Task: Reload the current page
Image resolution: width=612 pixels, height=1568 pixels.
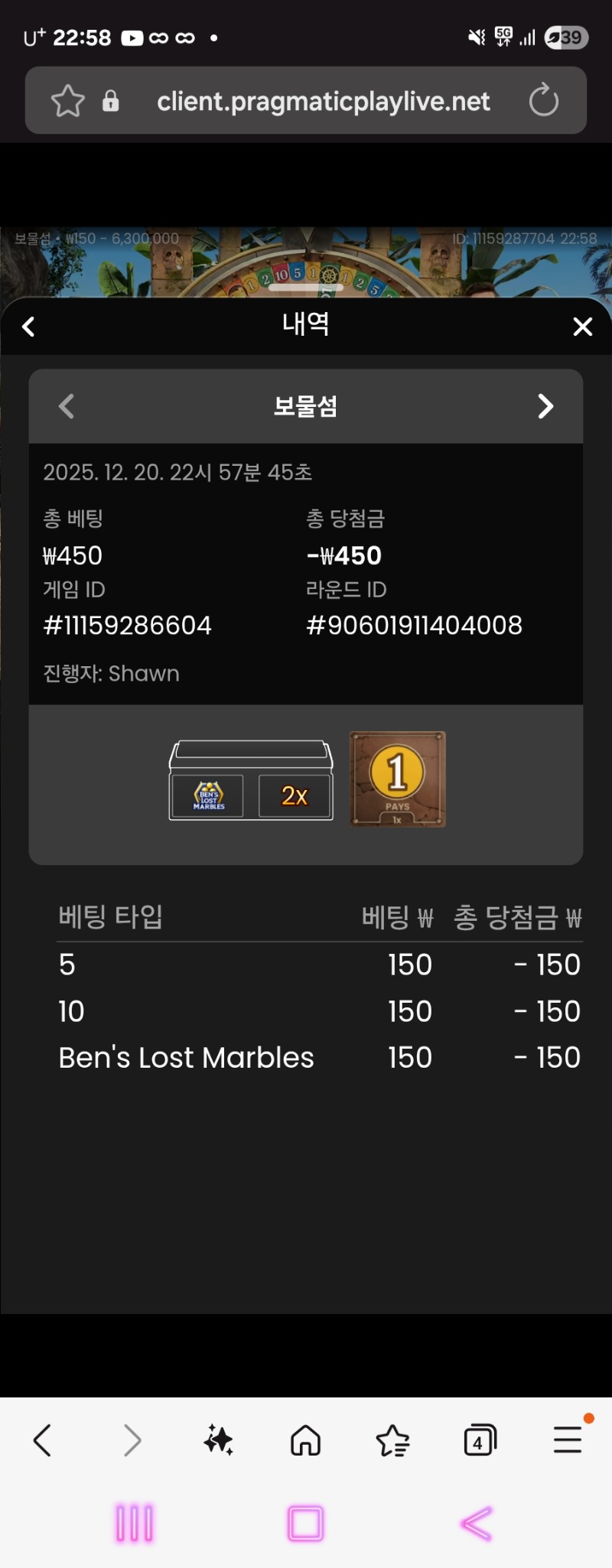Action: [x=544, y=100]
